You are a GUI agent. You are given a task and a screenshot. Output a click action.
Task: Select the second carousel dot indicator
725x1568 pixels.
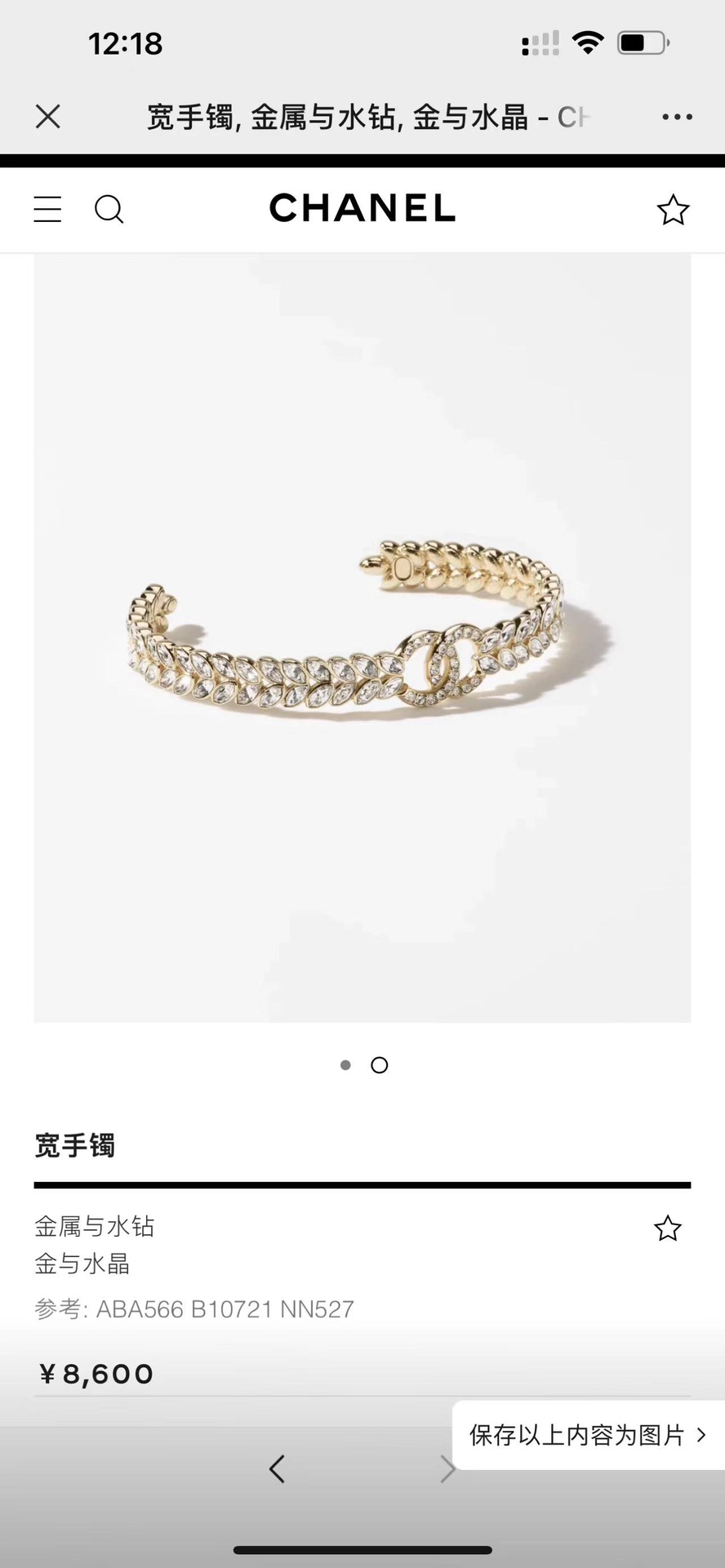(379, 1064)
